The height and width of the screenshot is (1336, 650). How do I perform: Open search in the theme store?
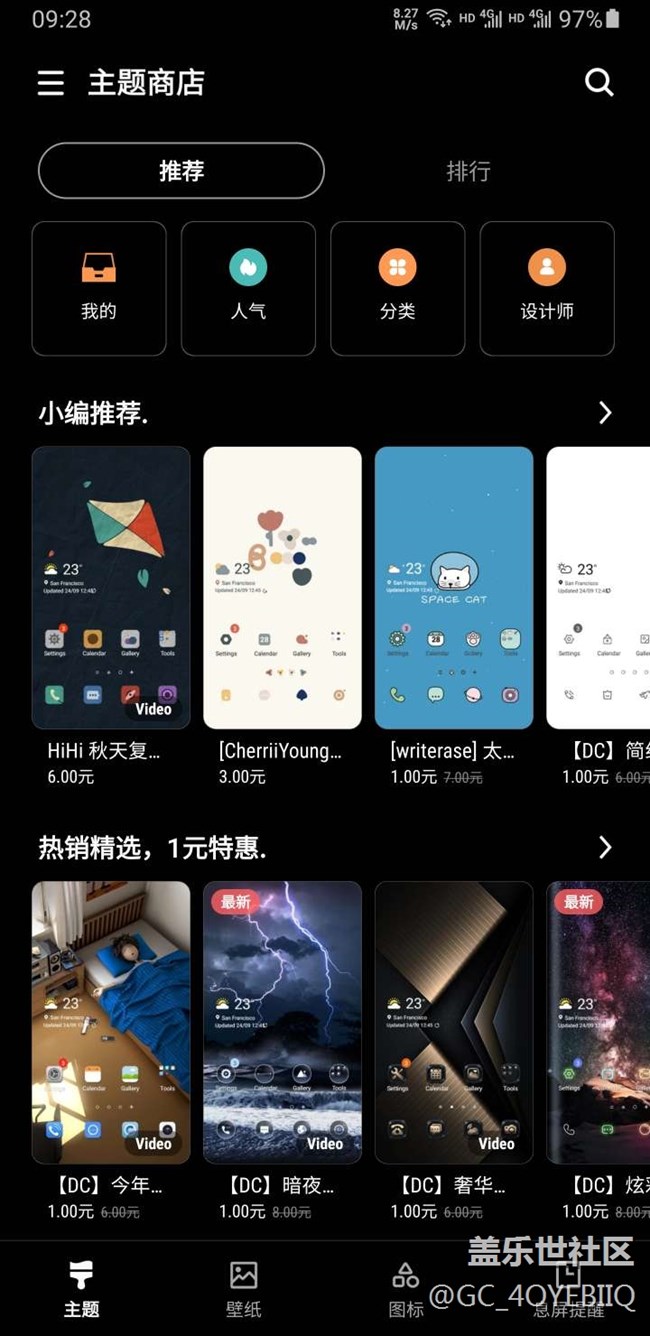598,82
